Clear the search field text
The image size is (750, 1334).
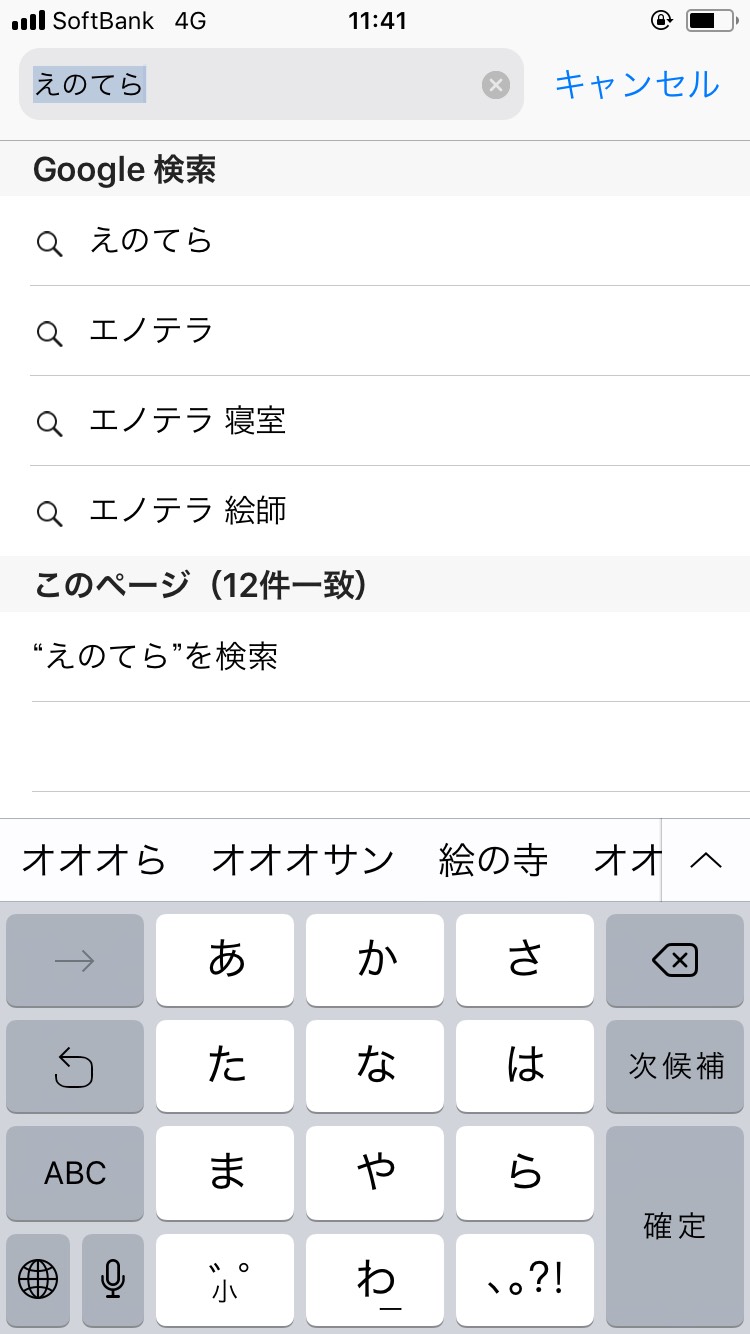pos(495,85)
